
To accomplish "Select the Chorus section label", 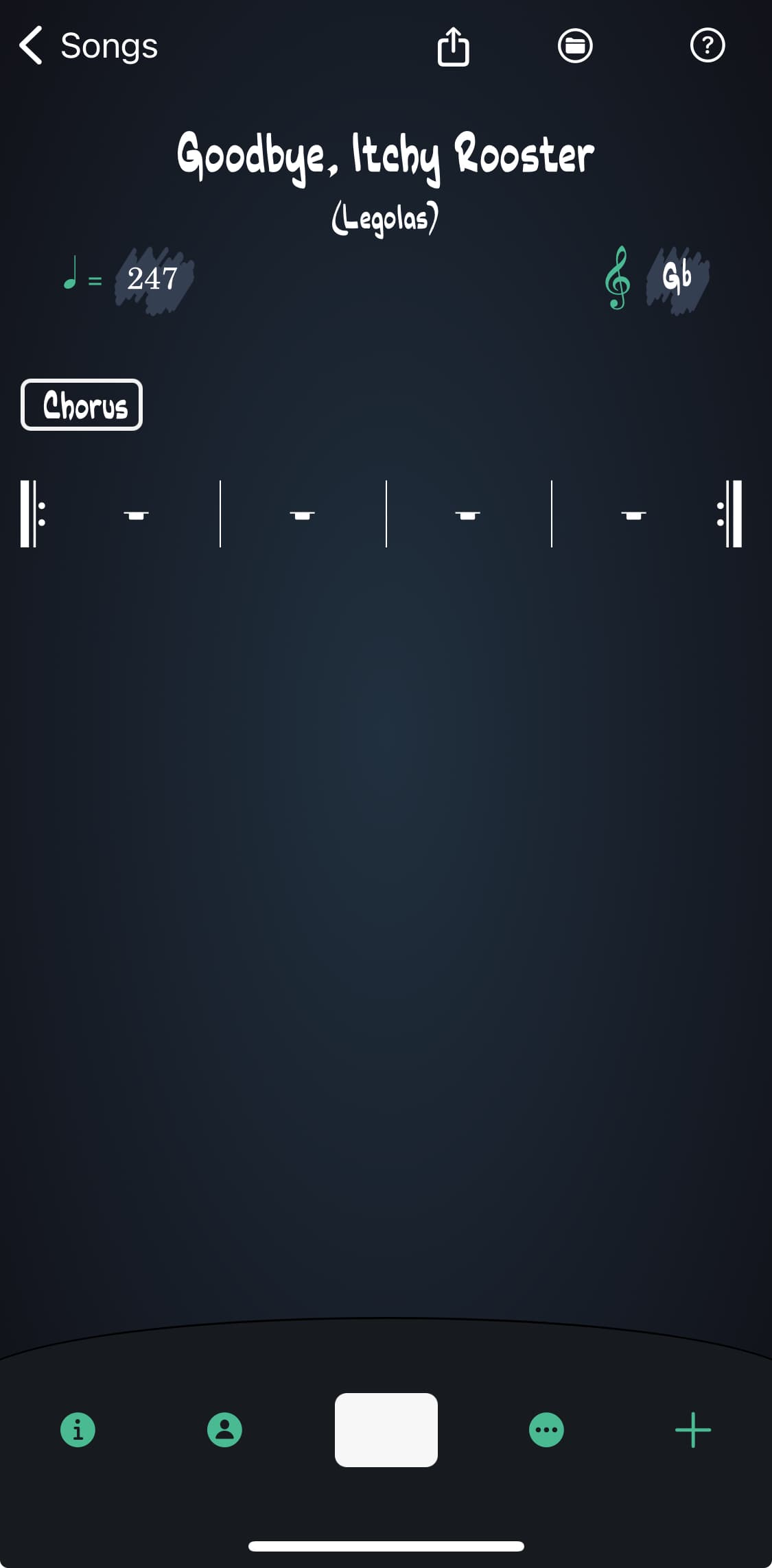I will pos(82,405).
